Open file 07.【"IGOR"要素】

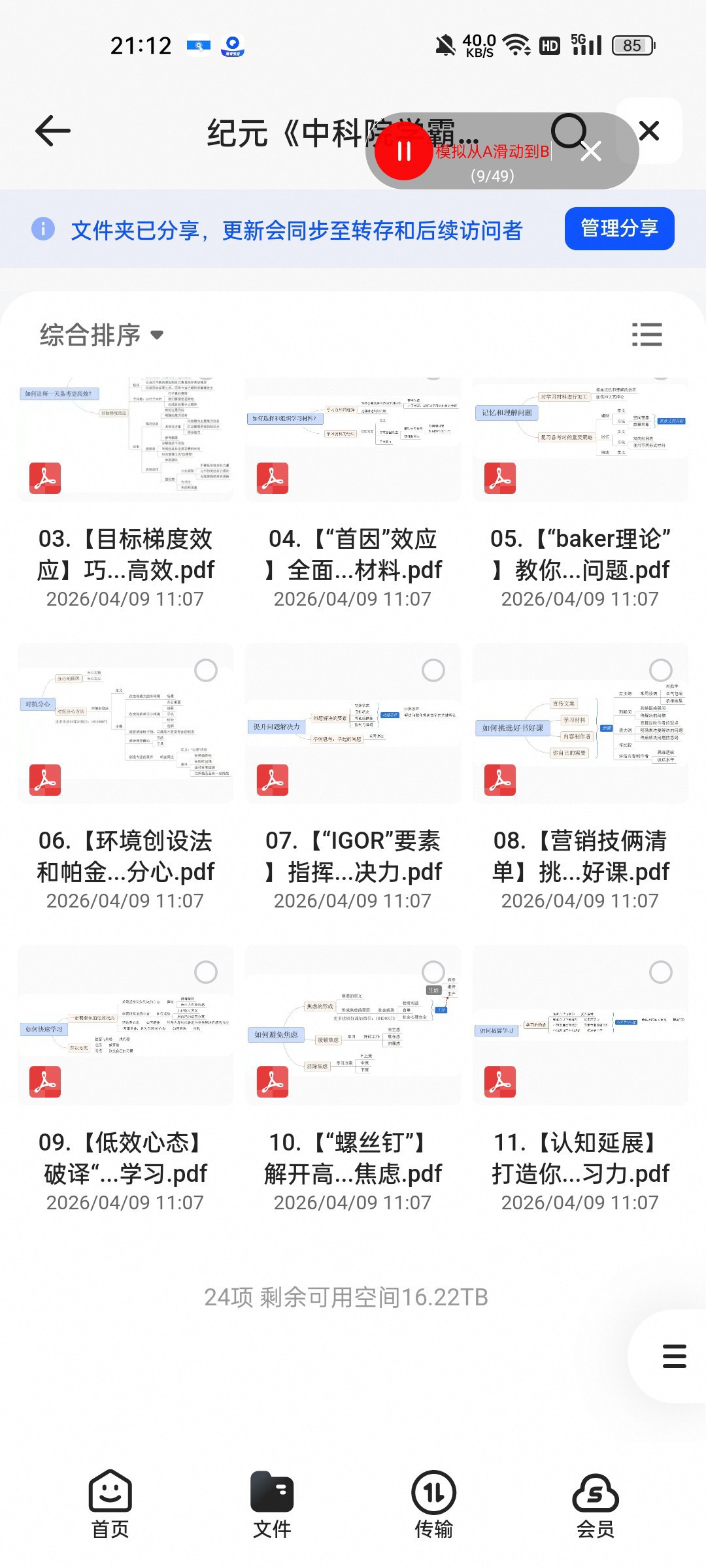point(353,777)
